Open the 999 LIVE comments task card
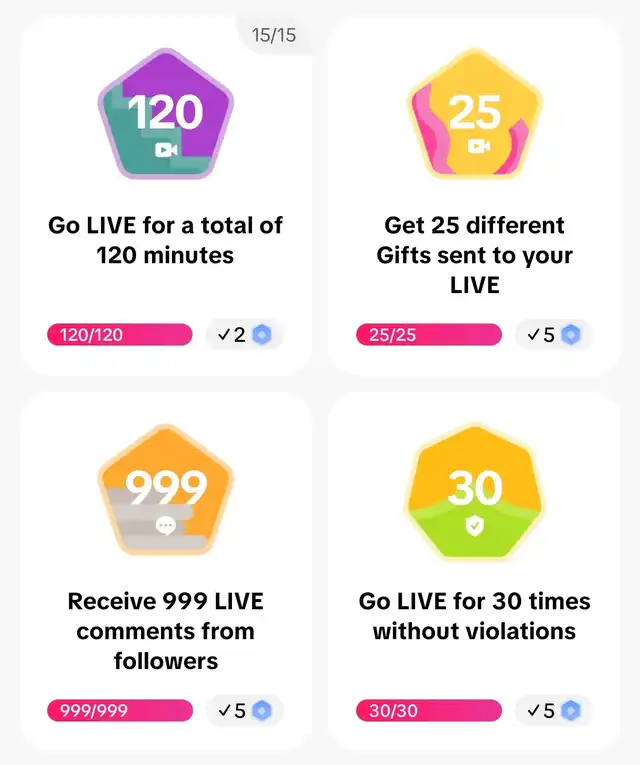The height and width of the screenshot is (765, 640). pos(165,630)
